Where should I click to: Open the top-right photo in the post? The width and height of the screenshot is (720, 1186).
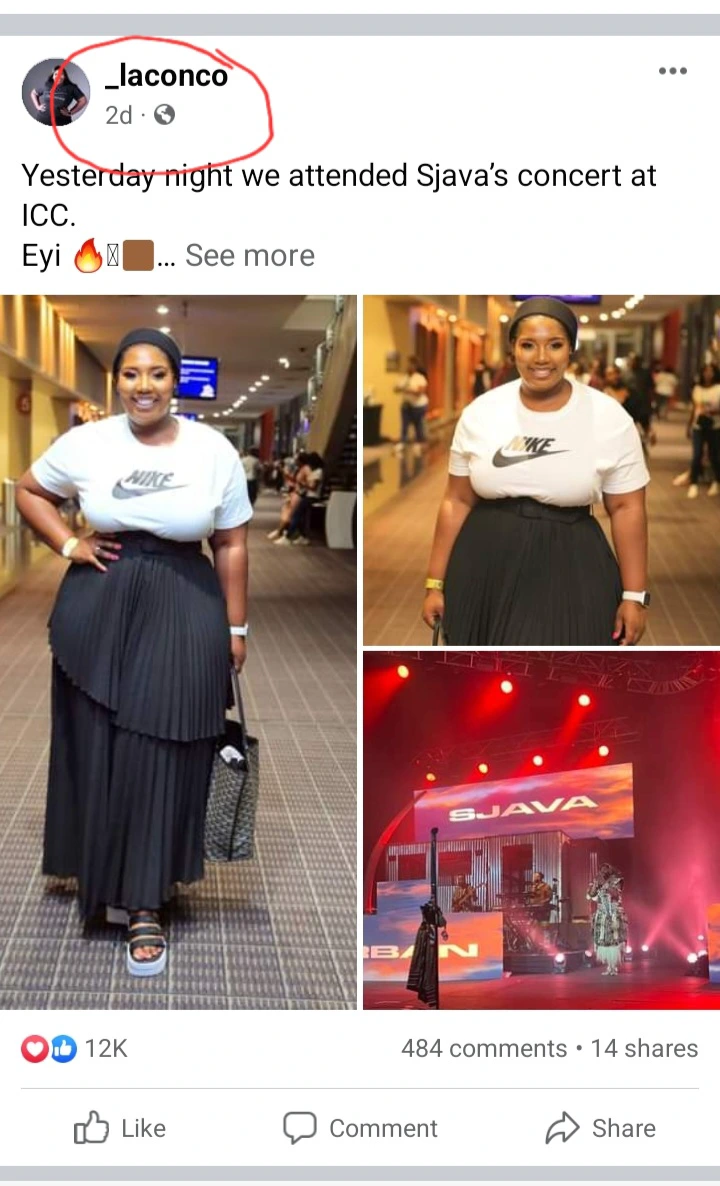(540, 470)
